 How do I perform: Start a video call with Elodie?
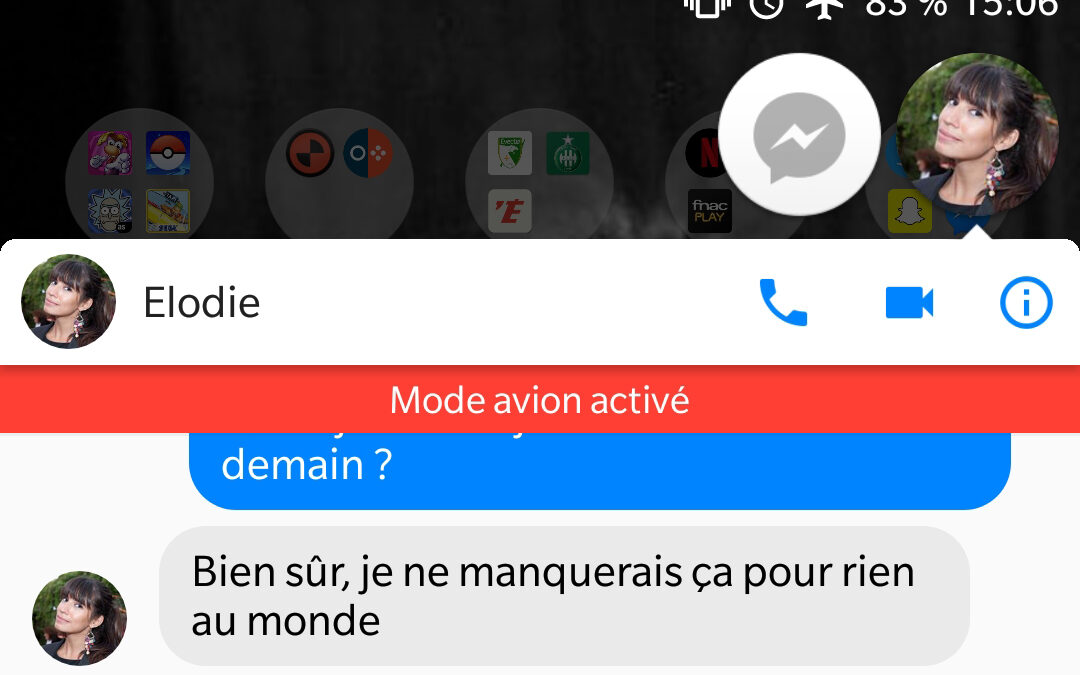click(909, 302)
